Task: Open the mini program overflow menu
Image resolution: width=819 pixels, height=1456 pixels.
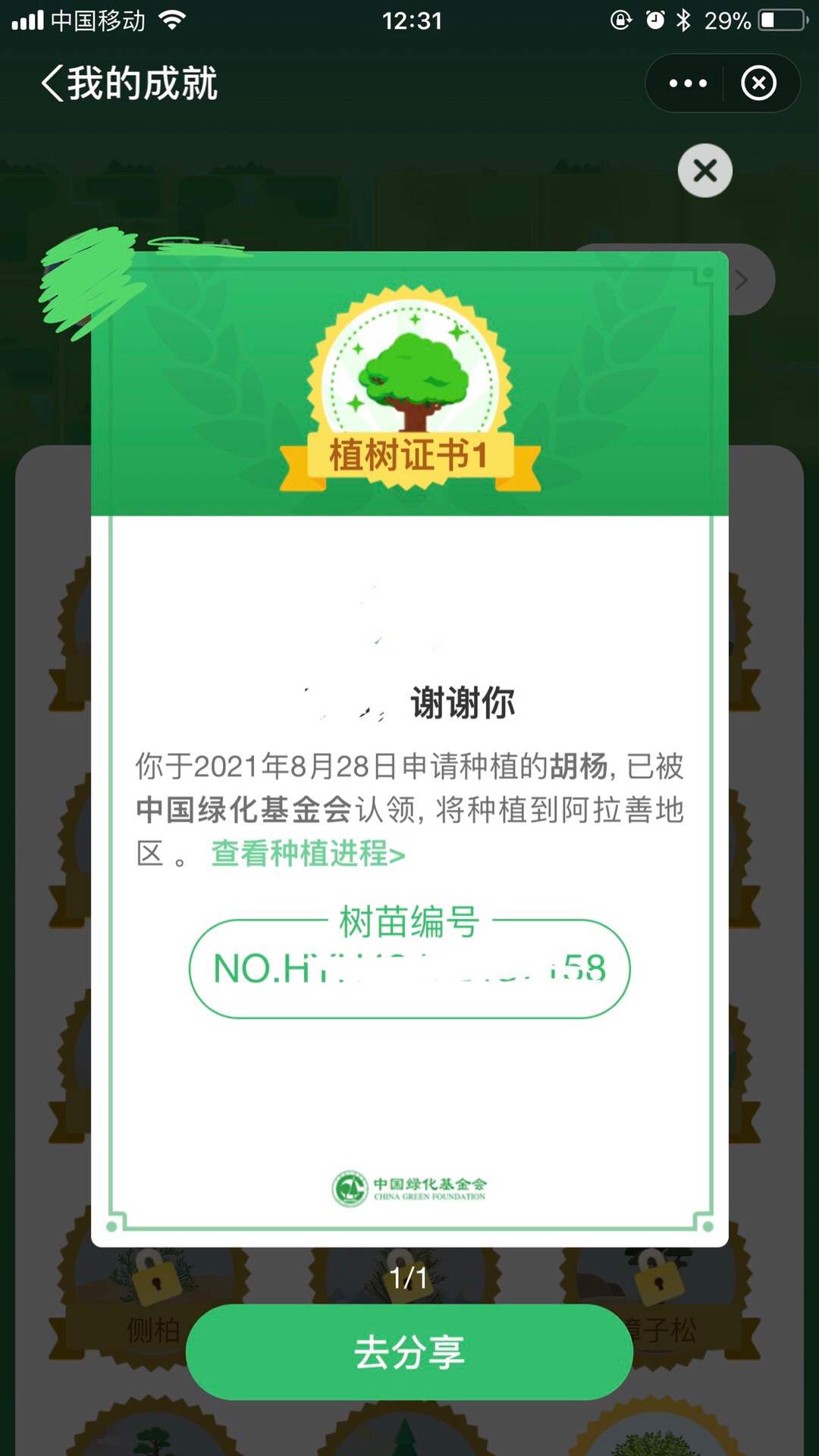Action: [688, 83]
